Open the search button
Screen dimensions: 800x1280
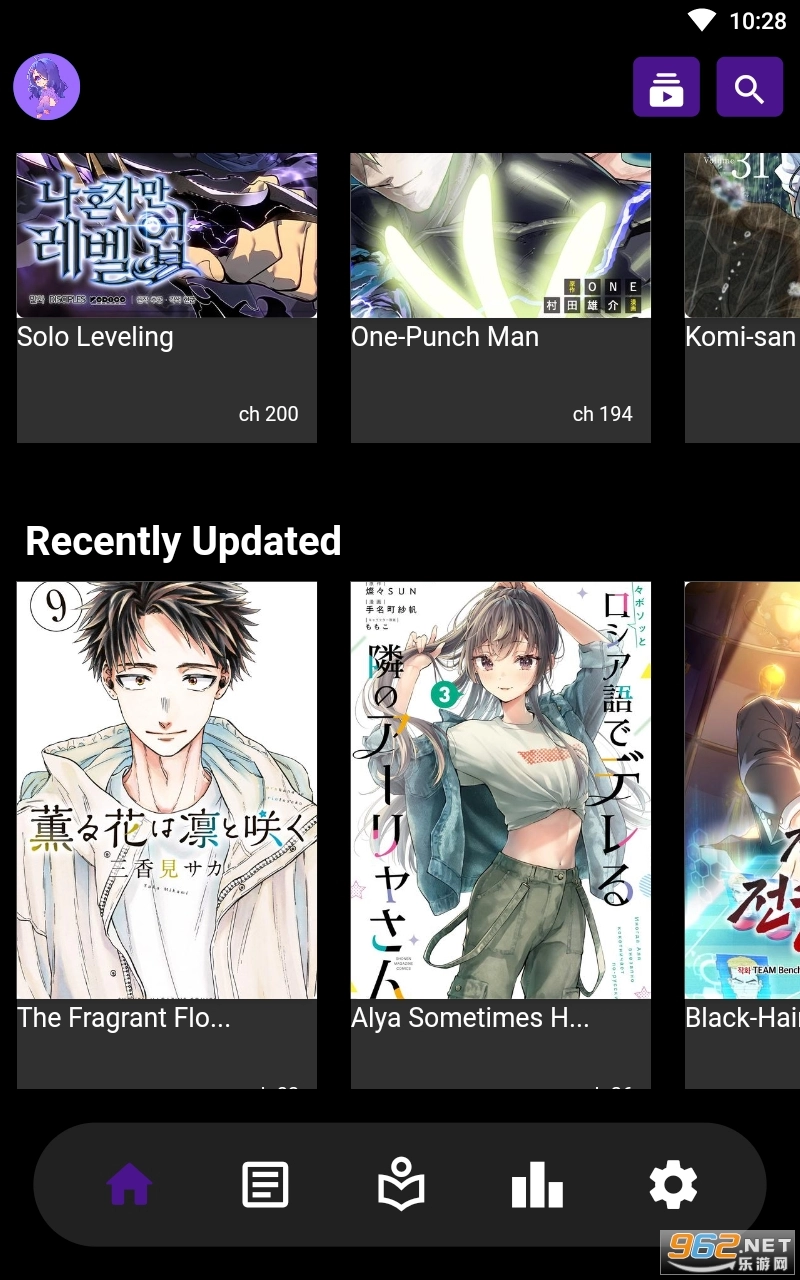(750, 88)
